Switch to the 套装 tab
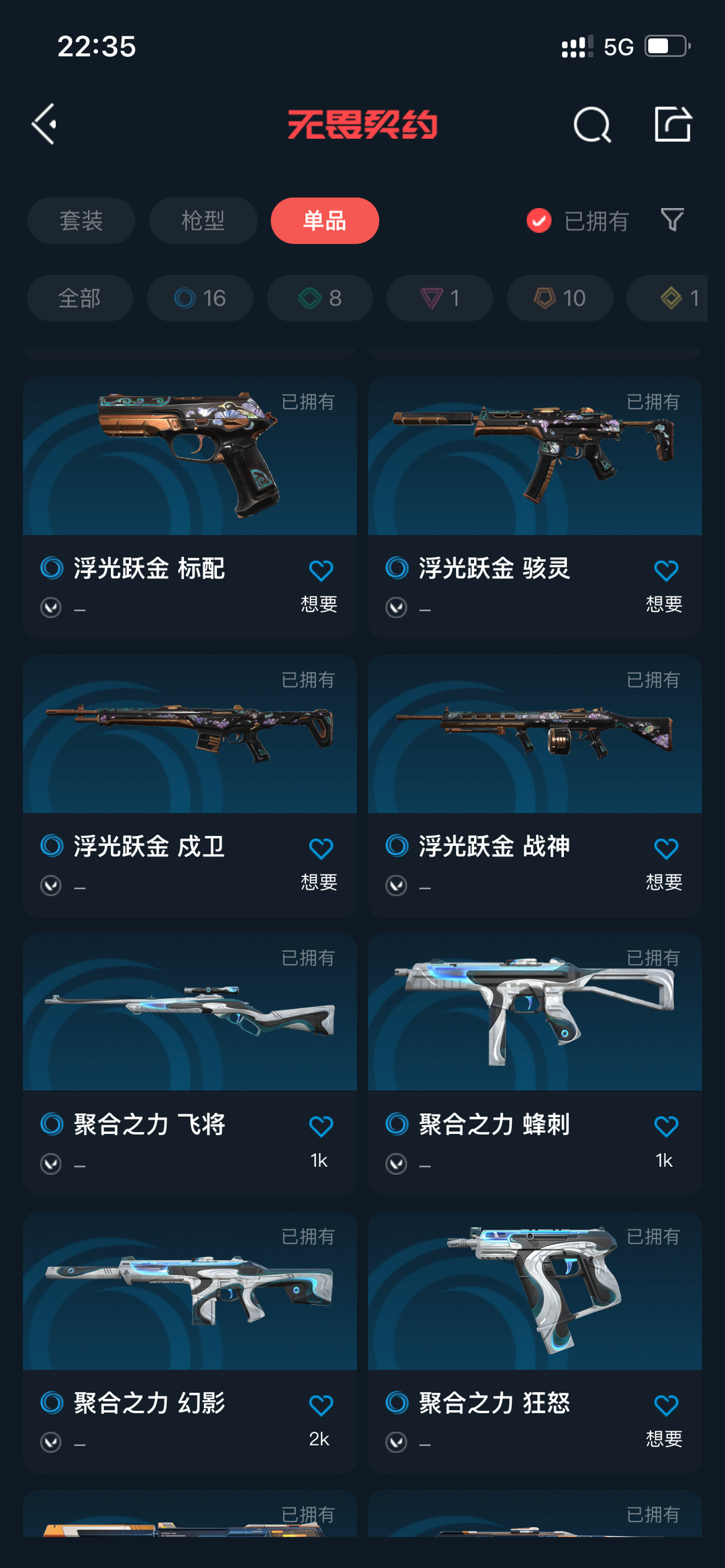The height and width of the screenshot is (1568, 725). coord(81,220)
